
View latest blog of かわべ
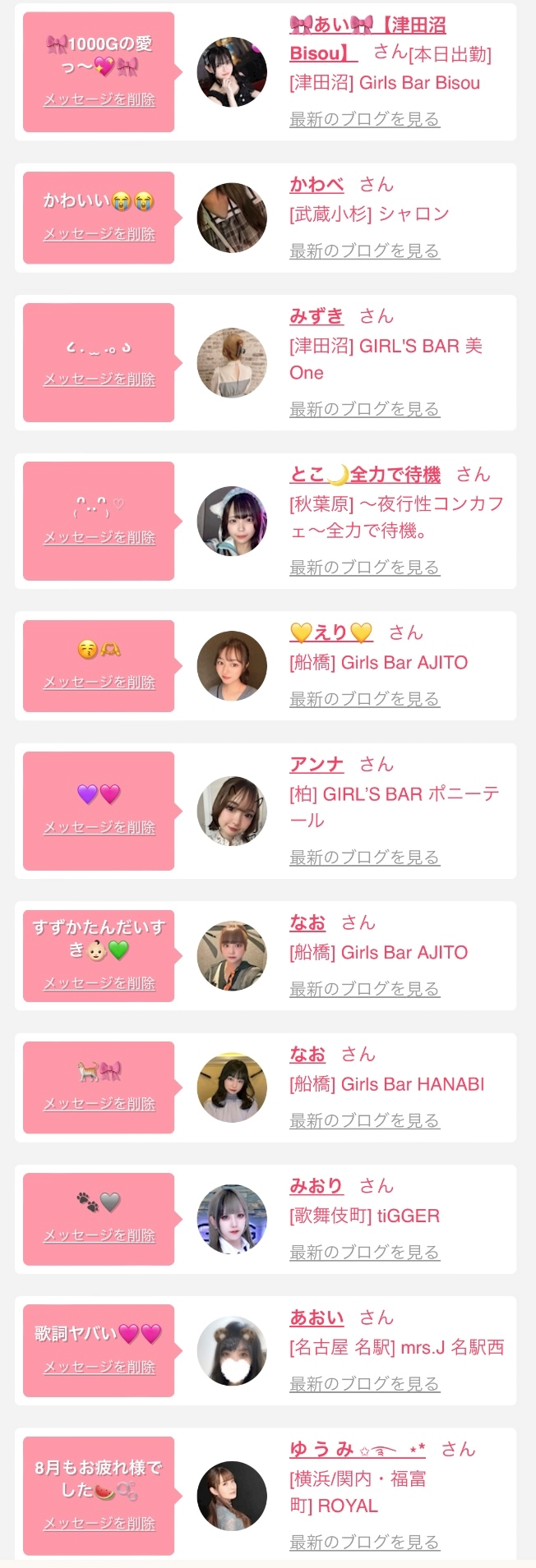364,251
